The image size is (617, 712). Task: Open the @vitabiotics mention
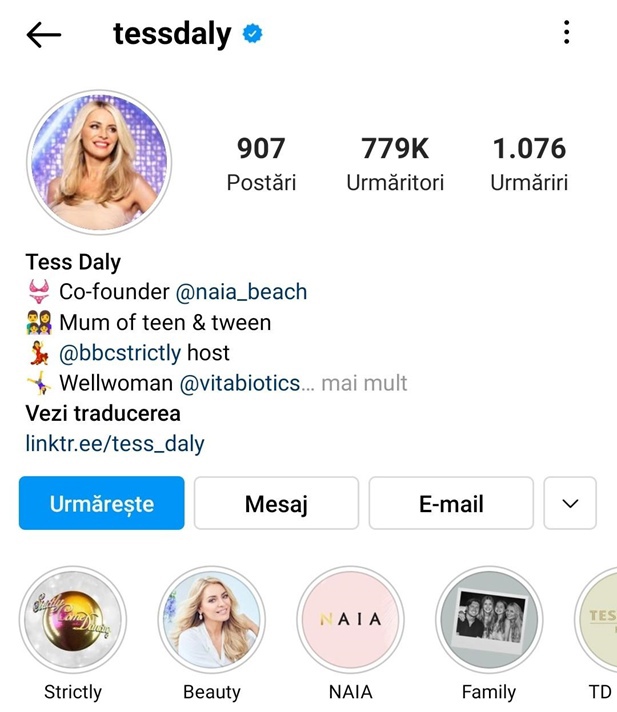239,383
